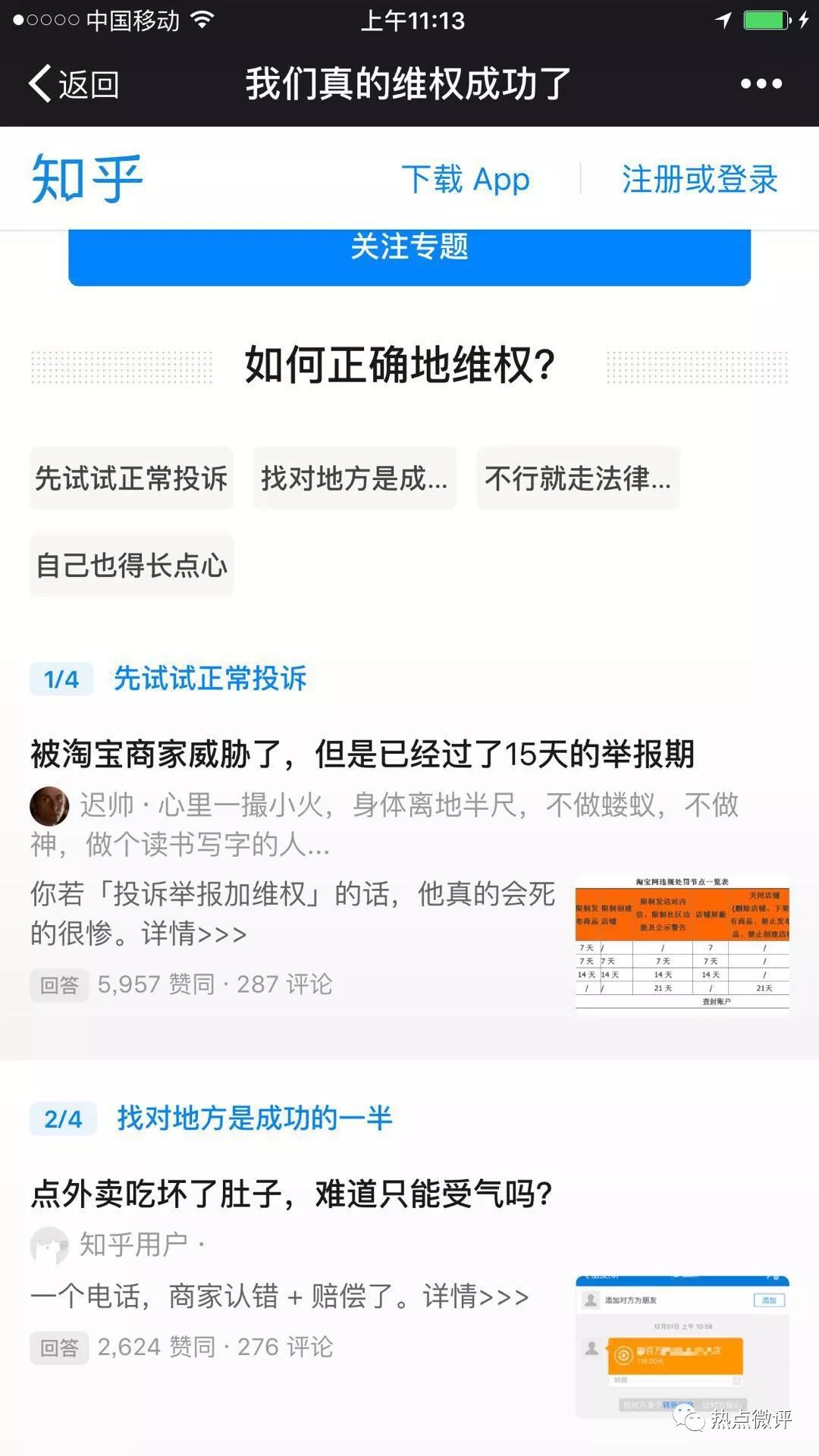Select the 不行就走法律... topic tag
The image size is (819, 1456).
576,479
